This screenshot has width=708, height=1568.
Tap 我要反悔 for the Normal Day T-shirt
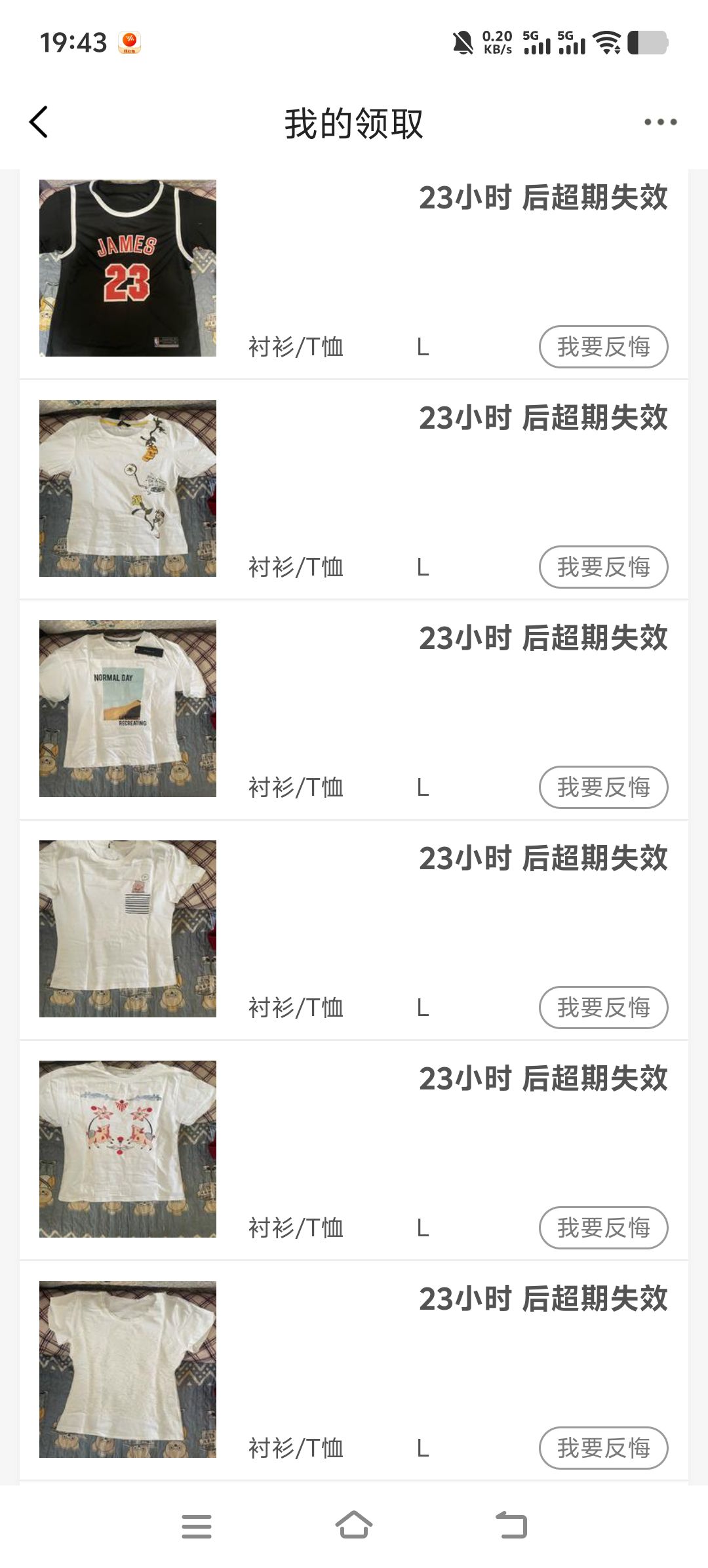coord(603,787)
